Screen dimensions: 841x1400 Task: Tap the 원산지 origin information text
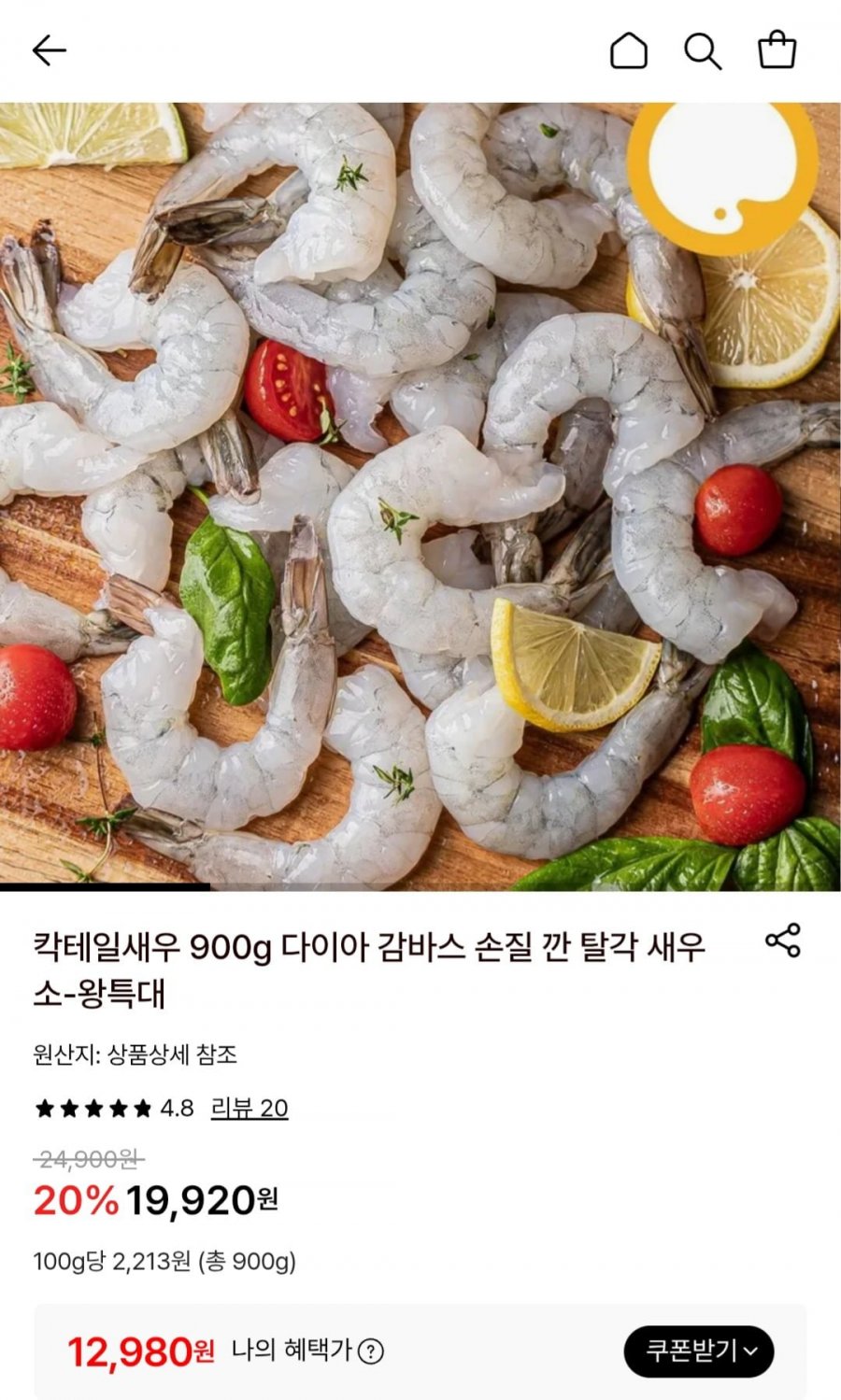135,1054
